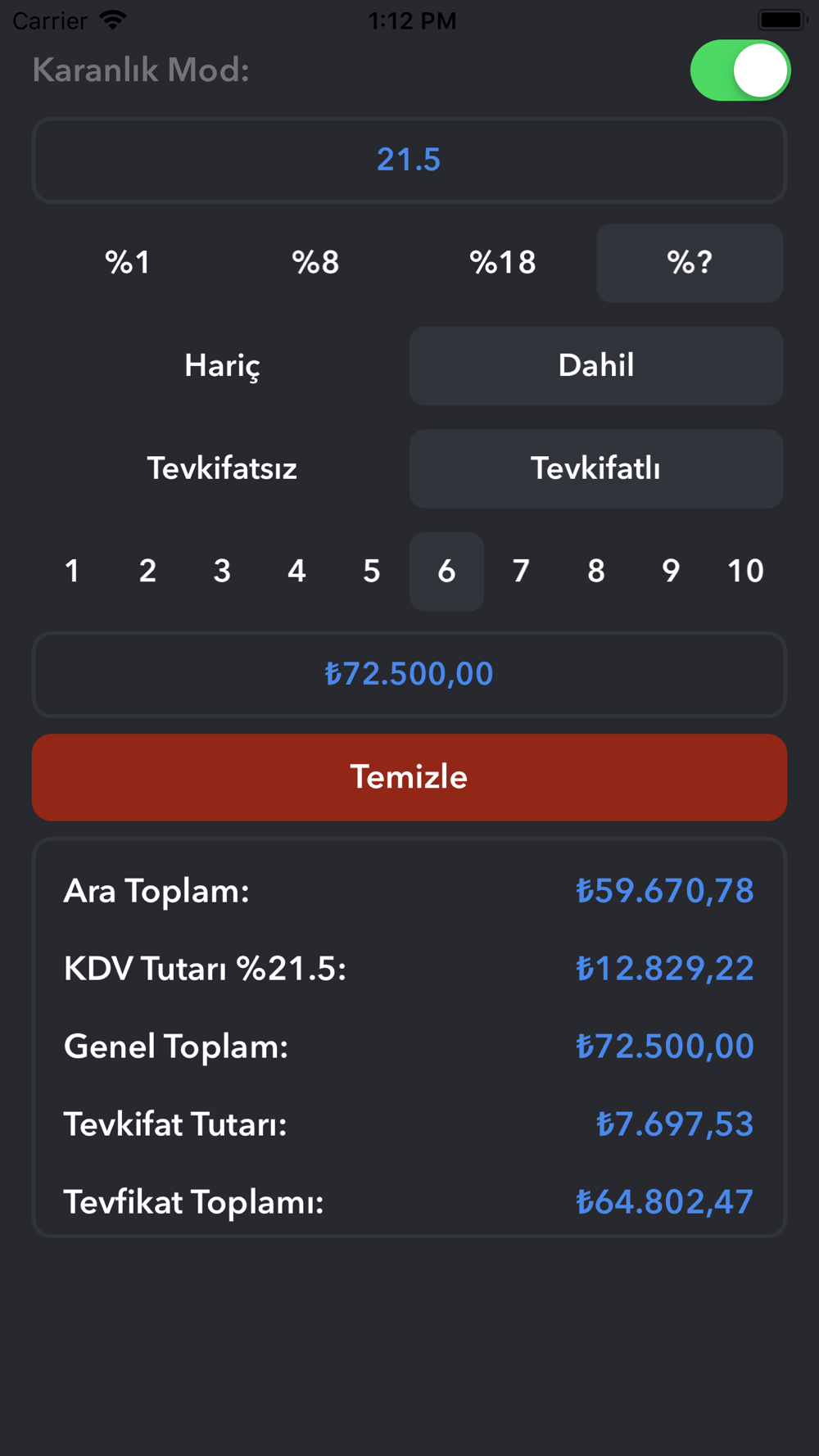
Task: Tap the custom rate field showing 21.5
Action: [x=409, y=160]
